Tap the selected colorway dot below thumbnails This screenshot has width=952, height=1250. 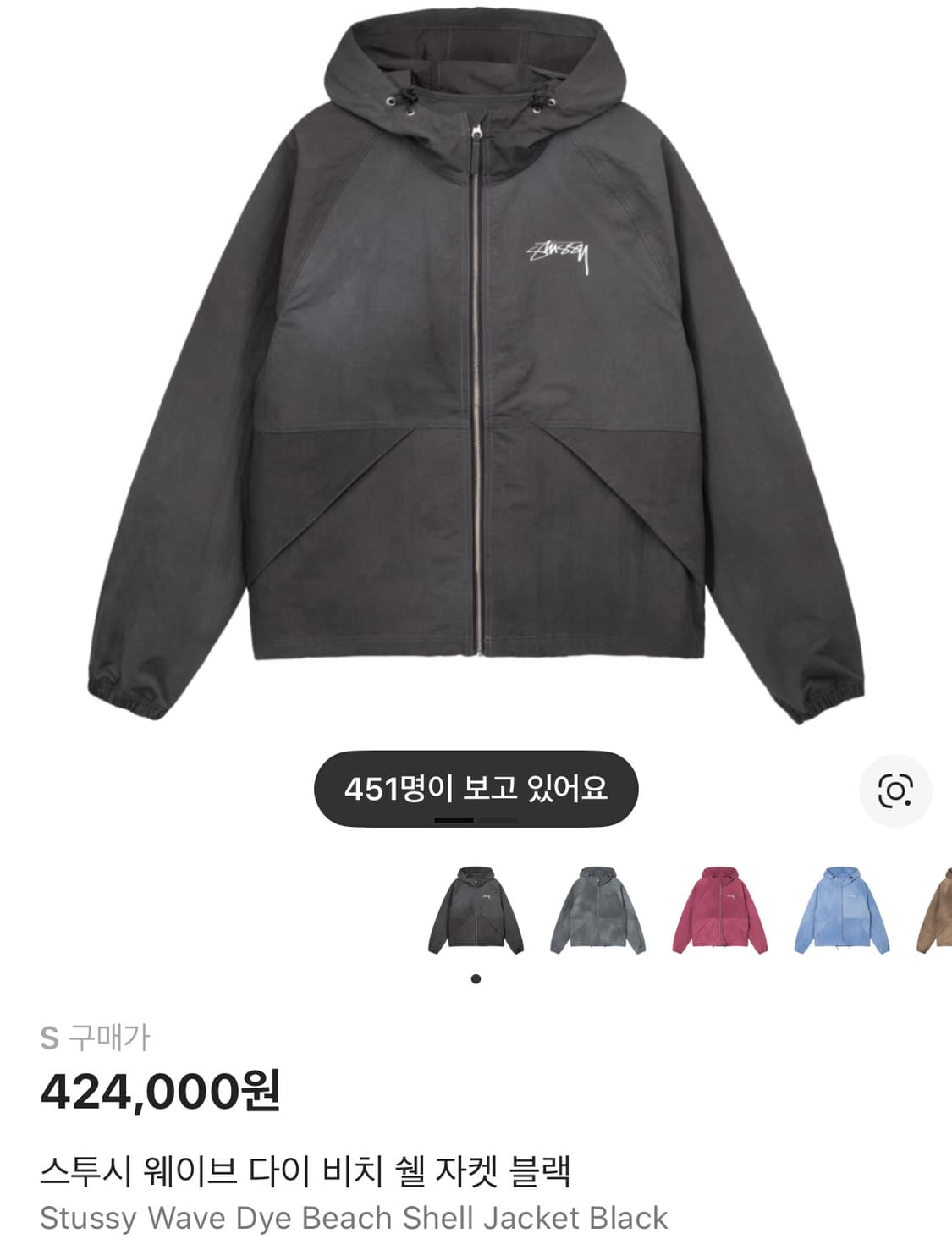click(476, 978)
